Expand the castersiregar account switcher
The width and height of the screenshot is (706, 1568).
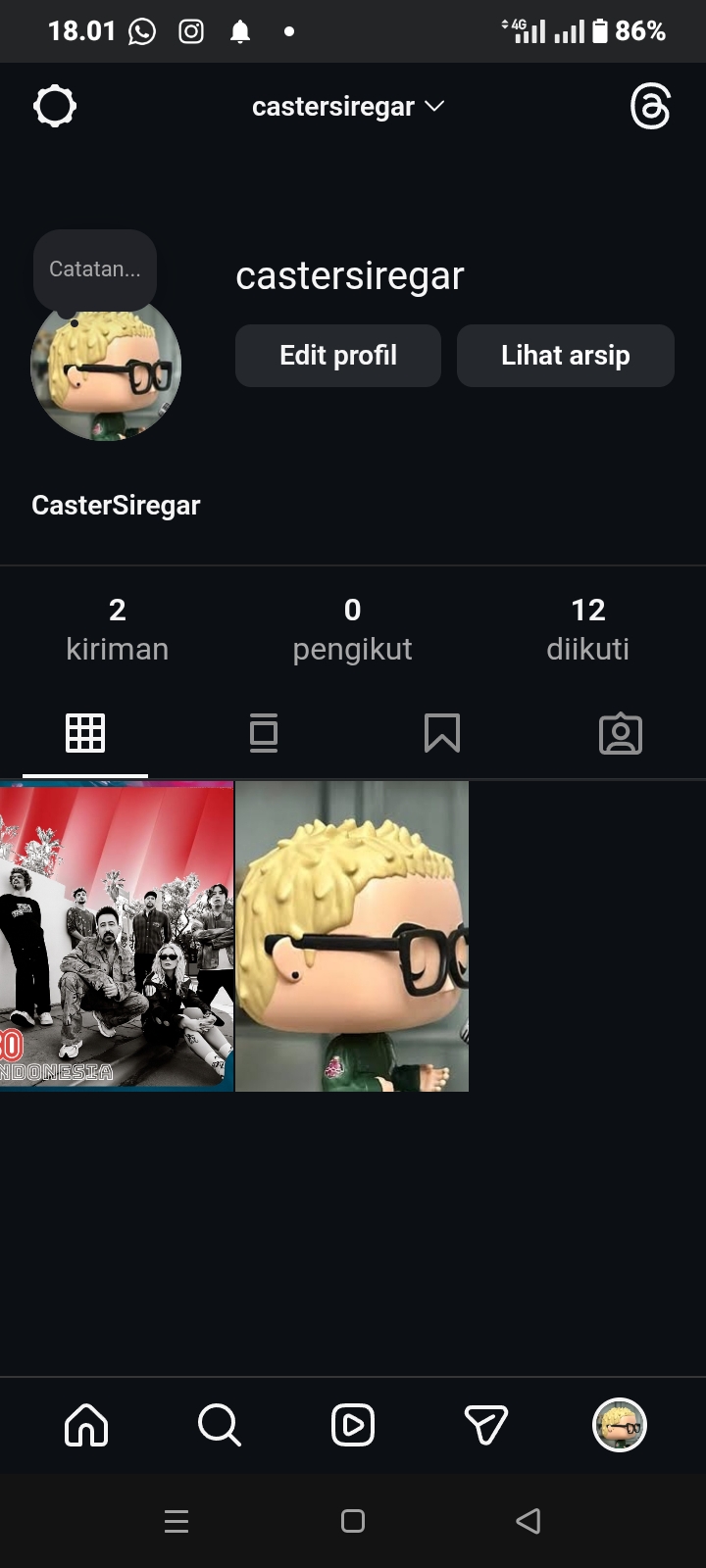[x=348, y=107]
